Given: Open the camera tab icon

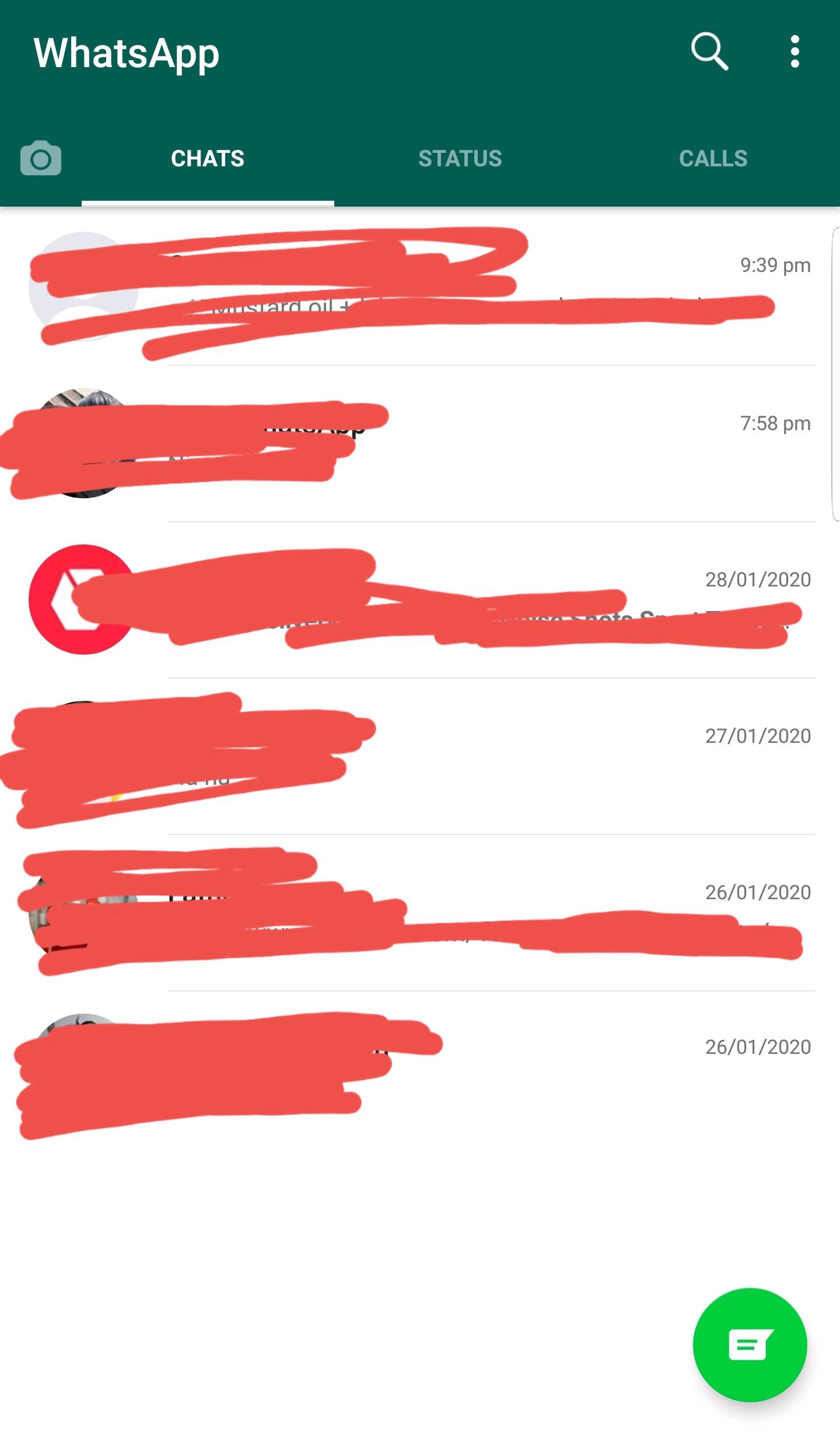Looking at the screenshot, I should [x=41, y=158].
